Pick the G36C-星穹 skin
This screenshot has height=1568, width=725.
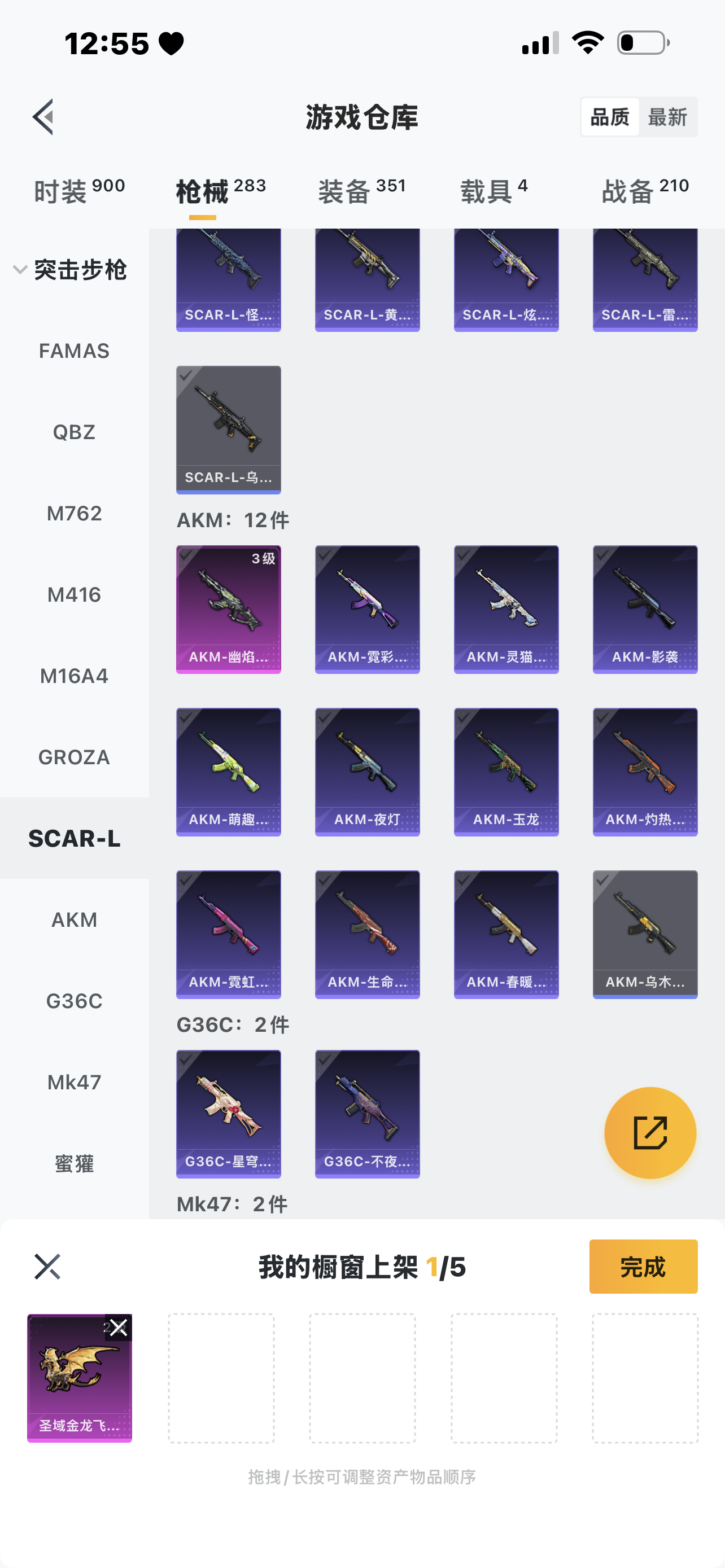coord(228,1113)
